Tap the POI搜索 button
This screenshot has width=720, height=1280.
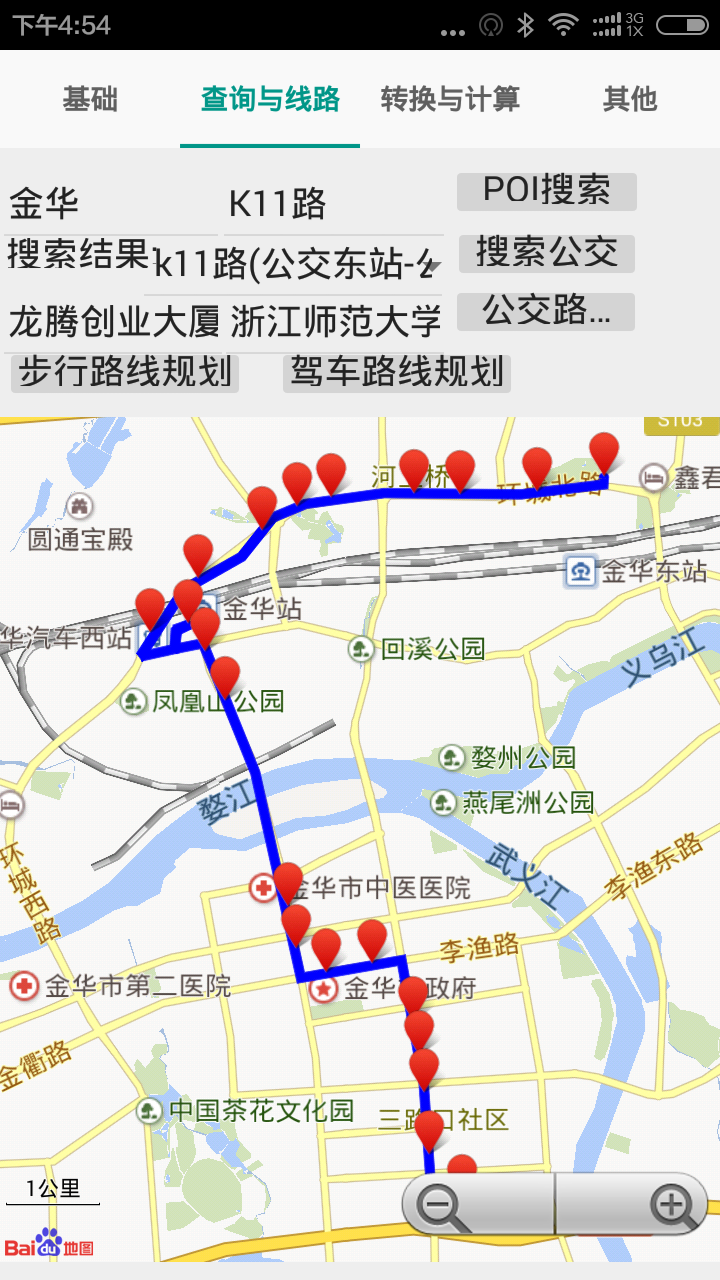546,191
